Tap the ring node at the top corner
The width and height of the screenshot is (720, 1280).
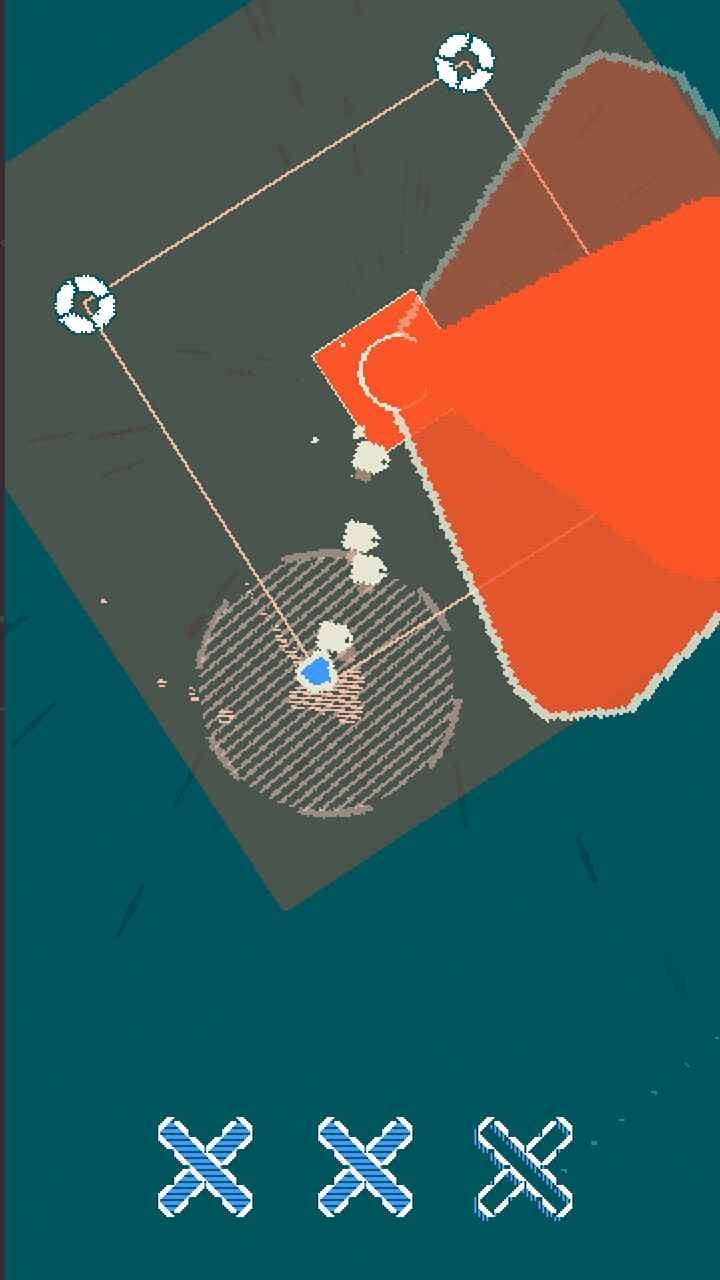coord(465,63)
